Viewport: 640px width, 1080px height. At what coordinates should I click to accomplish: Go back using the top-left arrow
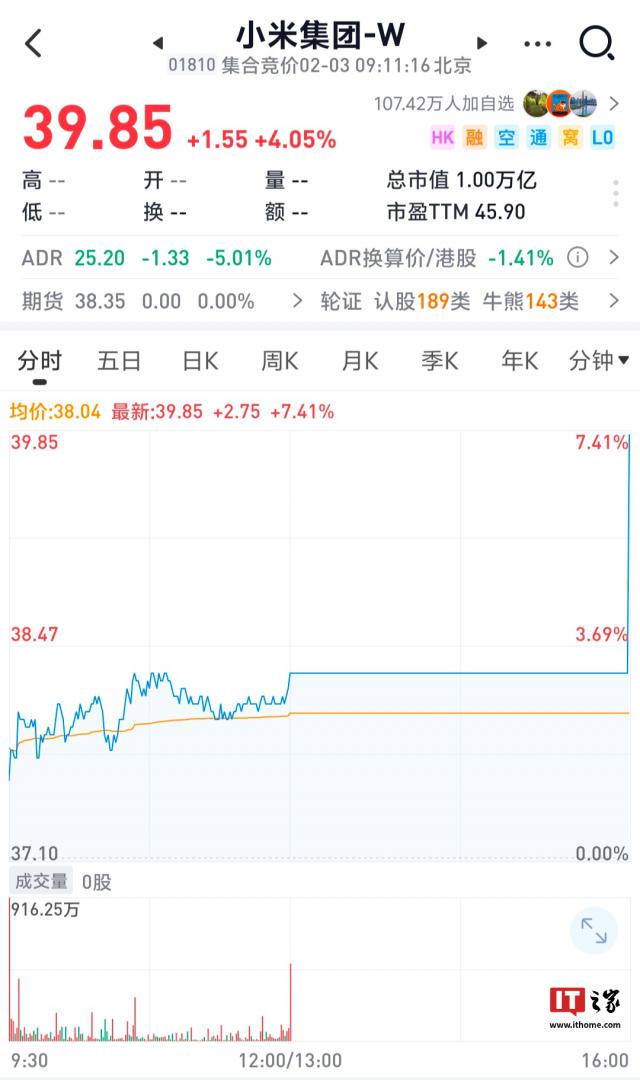[34, 43]
